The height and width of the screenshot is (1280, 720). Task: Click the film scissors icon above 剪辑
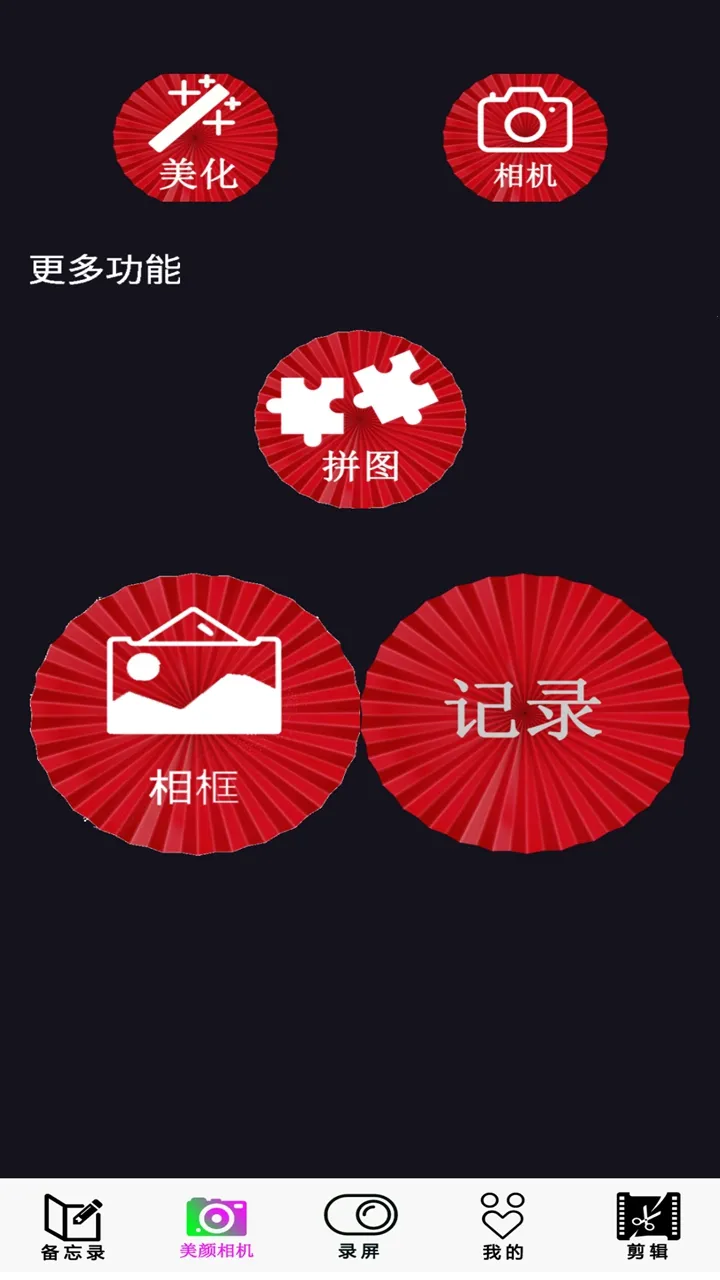click(648, 1213)
